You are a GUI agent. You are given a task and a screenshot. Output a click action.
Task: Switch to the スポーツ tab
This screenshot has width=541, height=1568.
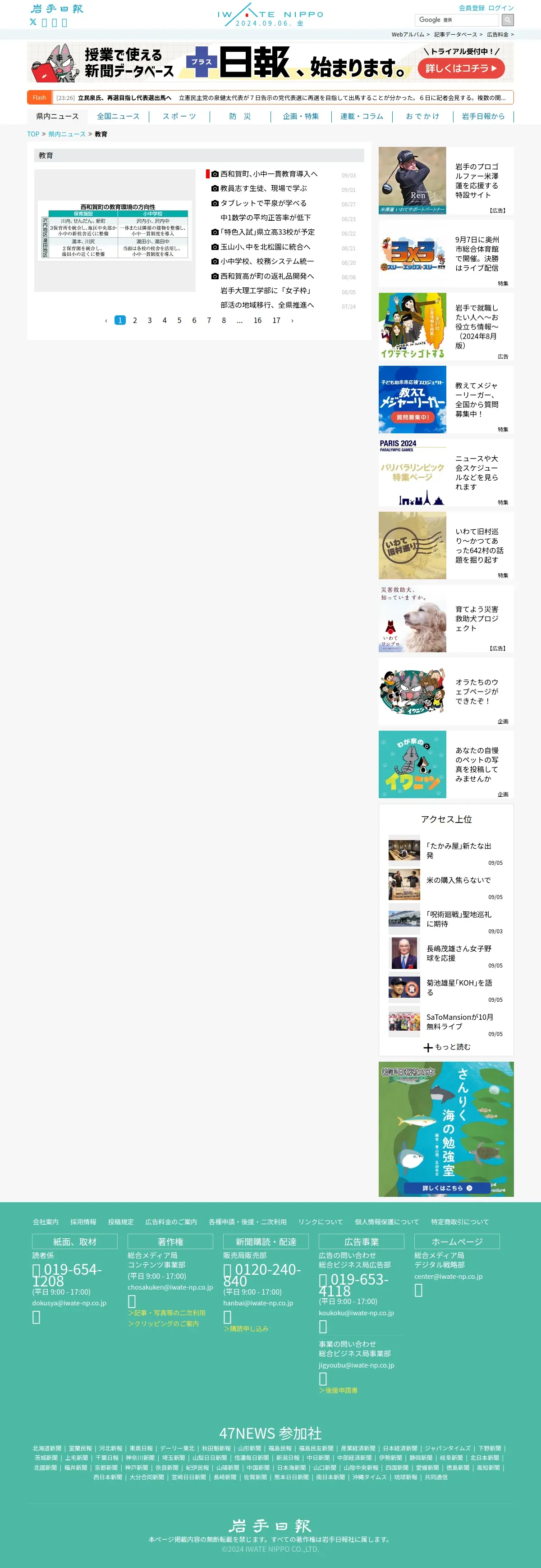pos(179,116)
